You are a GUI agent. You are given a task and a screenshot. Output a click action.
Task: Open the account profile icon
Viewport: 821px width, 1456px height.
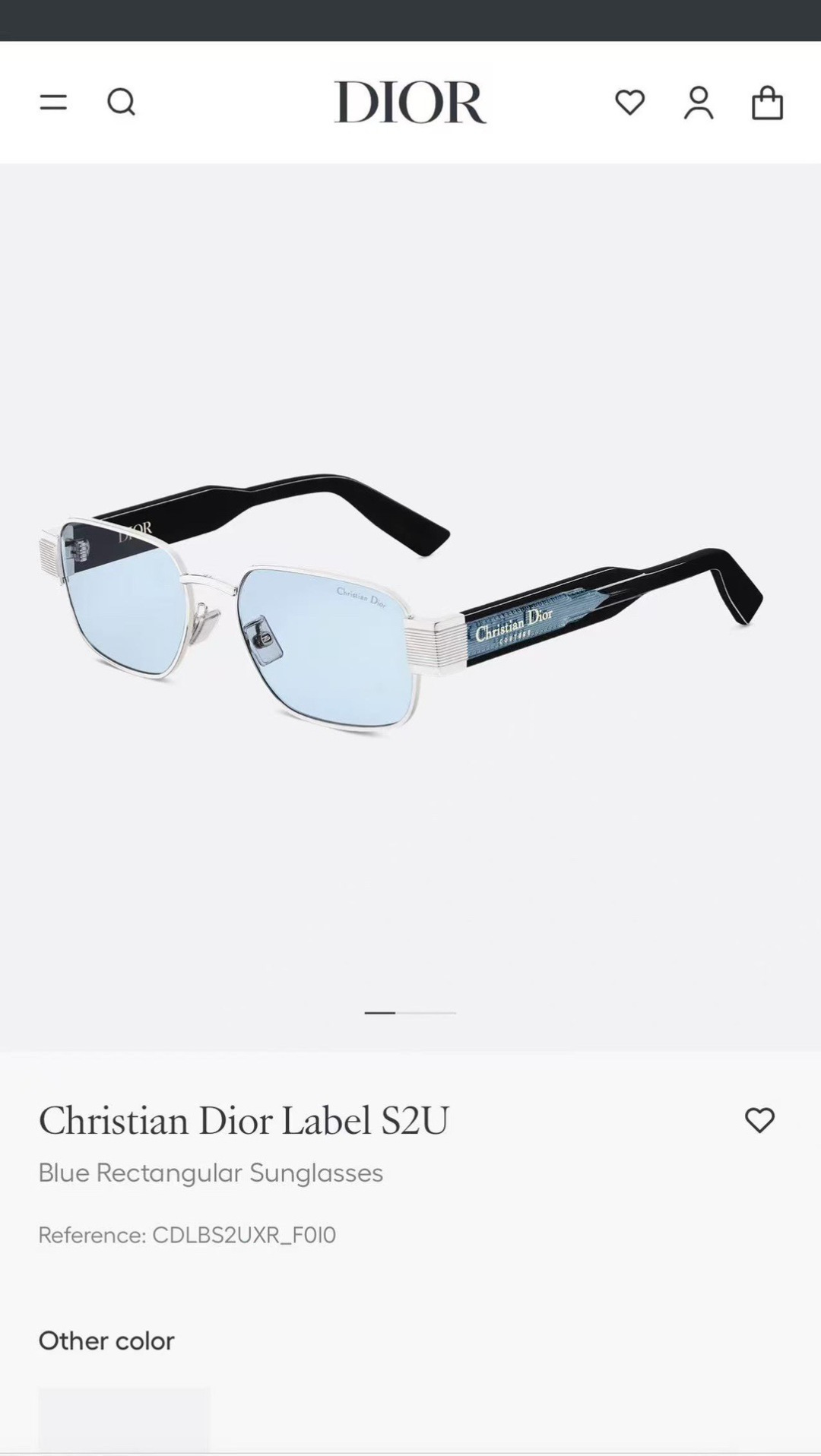pos(699,103)
